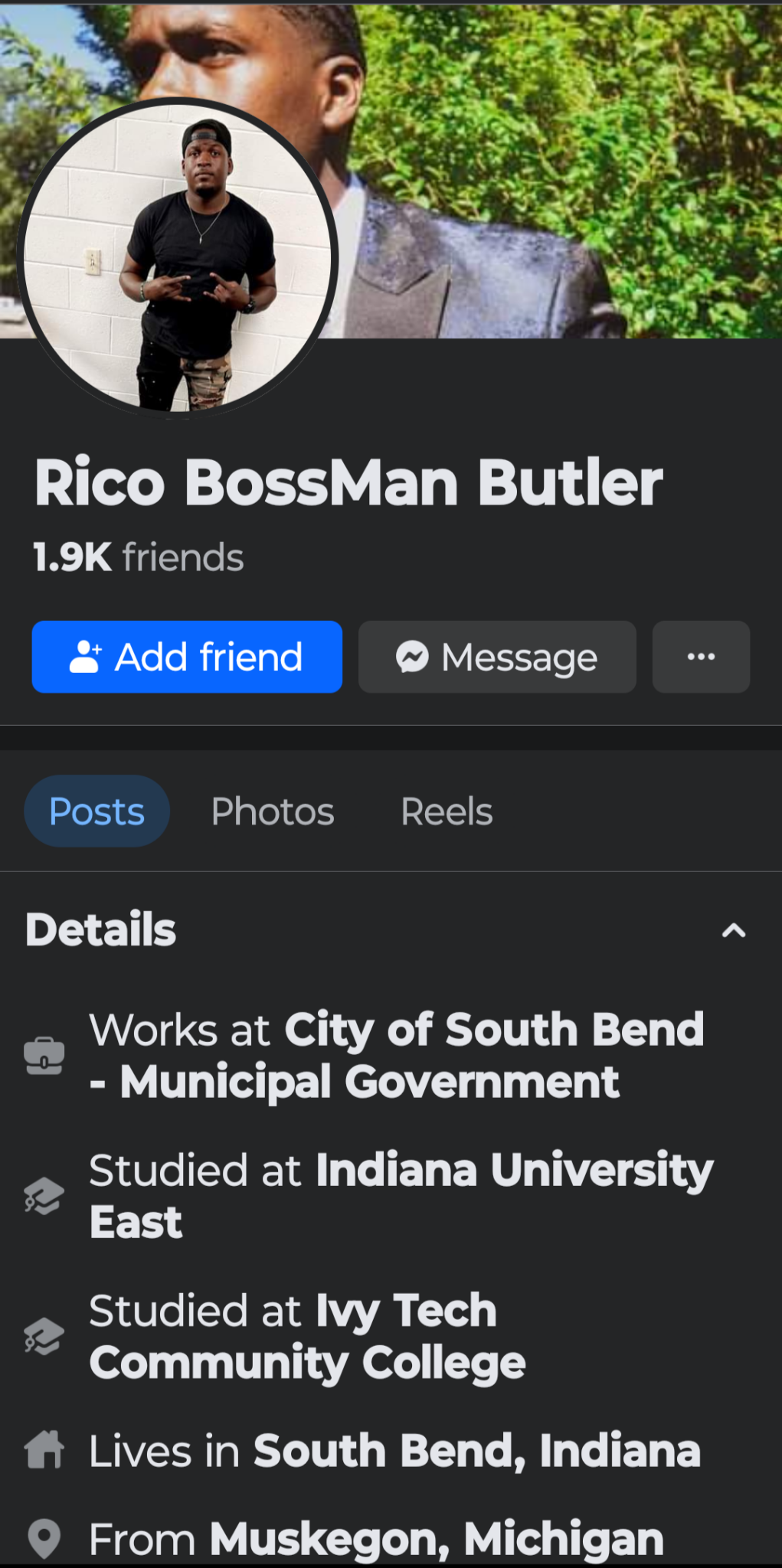Open Indiana University East page

tap(401, 1196)
